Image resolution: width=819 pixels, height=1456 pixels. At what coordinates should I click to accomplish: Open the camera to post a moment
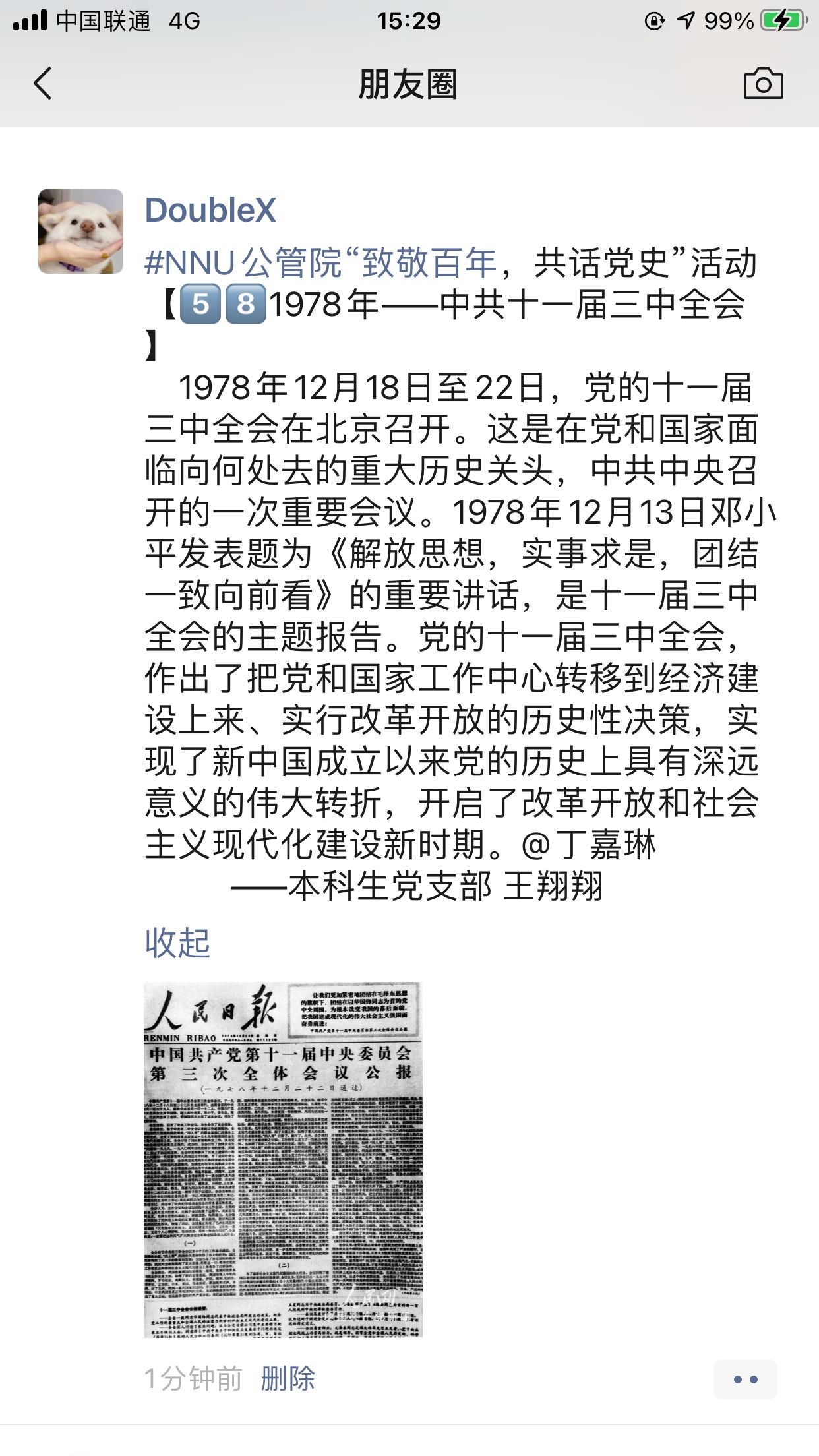(x=763, y=84)
